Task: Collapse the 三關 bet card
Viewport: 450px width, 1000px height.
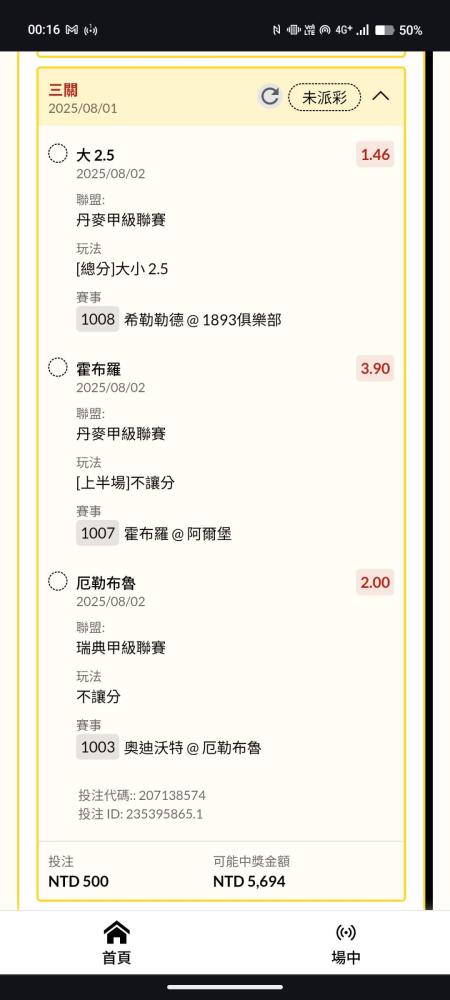Action: pyautogui.click(x=381, y=96)
